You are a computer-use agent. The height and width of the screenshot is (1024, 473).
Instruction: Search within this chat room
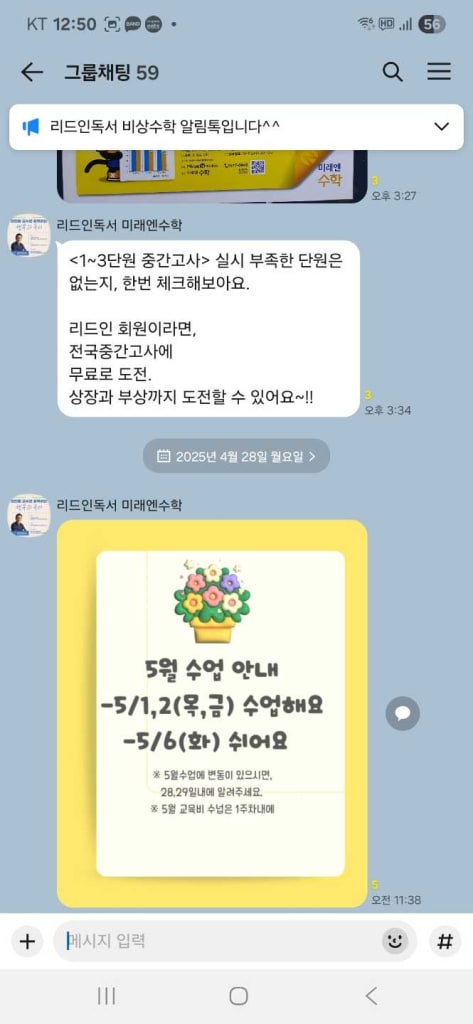[x=392, y=72]
